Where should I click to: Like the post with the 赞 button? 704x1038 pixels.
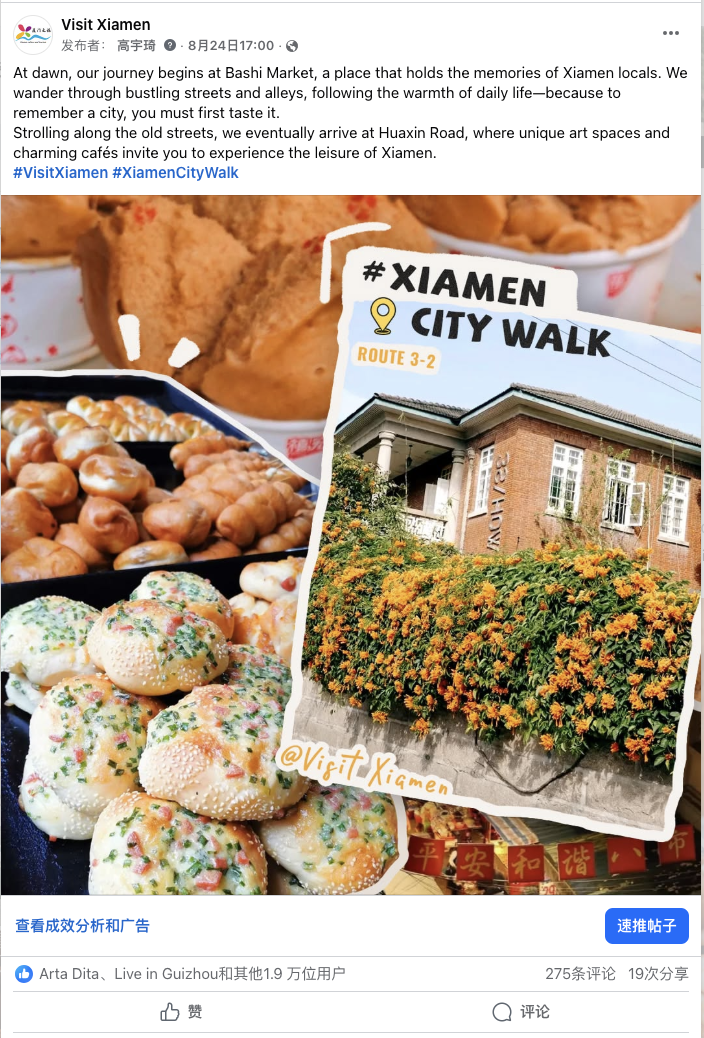(x=182, y=1012)
